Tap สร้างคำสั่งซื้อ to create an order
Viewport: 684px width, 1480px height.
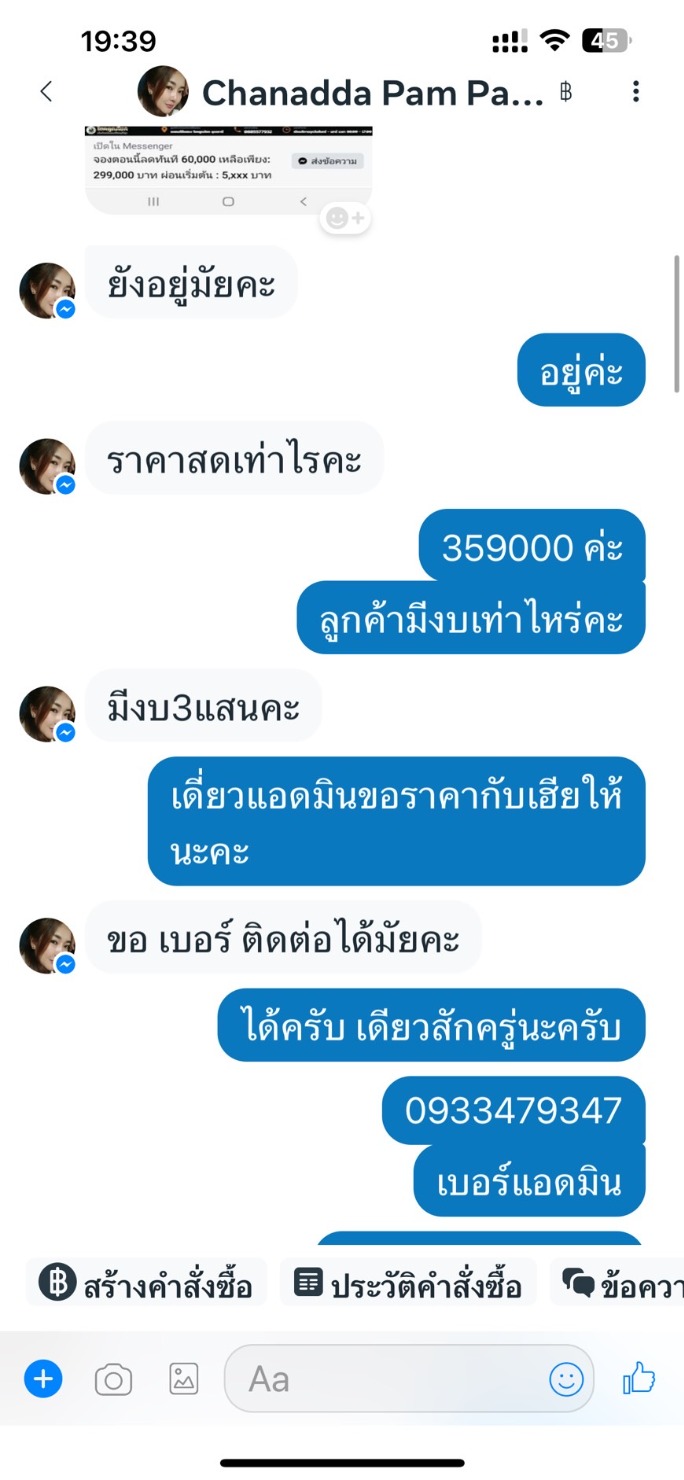pos(146,1283)
